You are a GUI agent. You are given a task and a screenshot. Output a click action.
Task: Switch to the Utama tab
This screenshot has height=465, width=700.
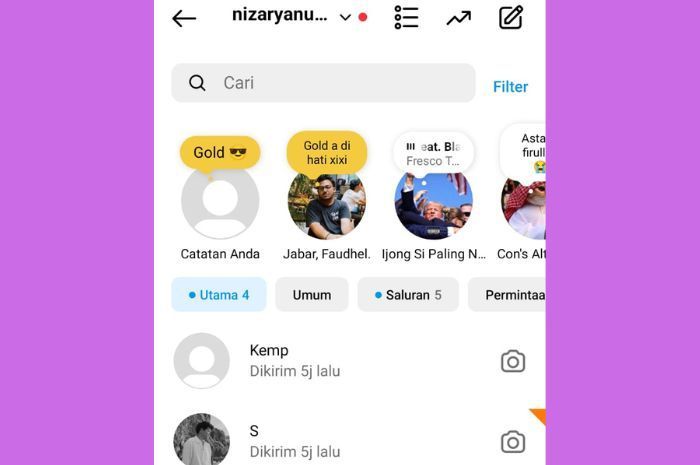(x=219, y=295)
